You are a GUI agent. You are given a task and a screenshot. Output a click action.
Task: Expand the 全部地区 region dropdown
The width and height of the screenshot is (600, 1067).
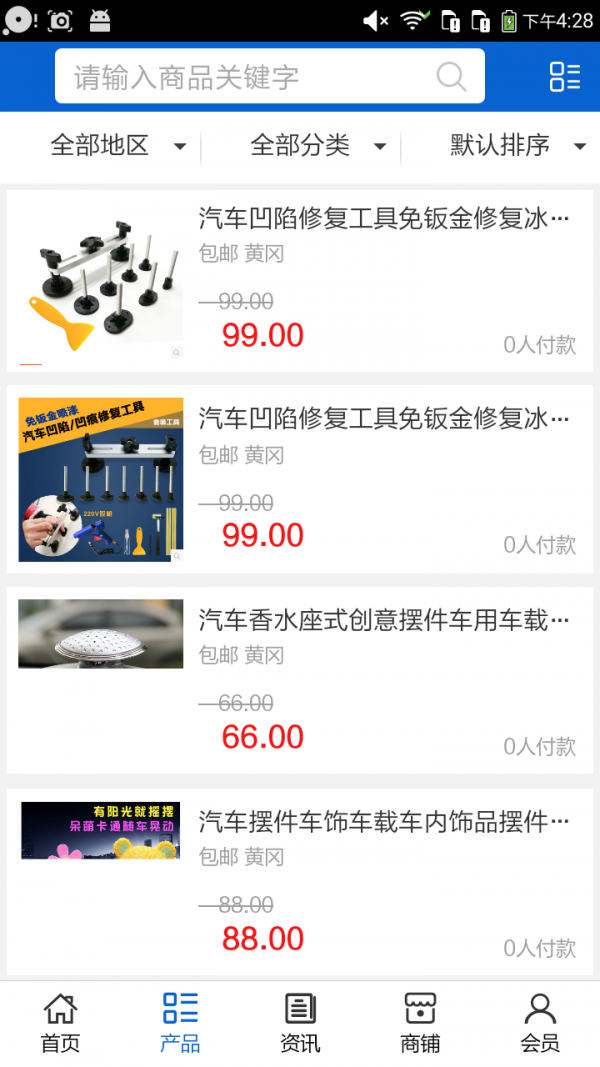[x=118, y=146]
